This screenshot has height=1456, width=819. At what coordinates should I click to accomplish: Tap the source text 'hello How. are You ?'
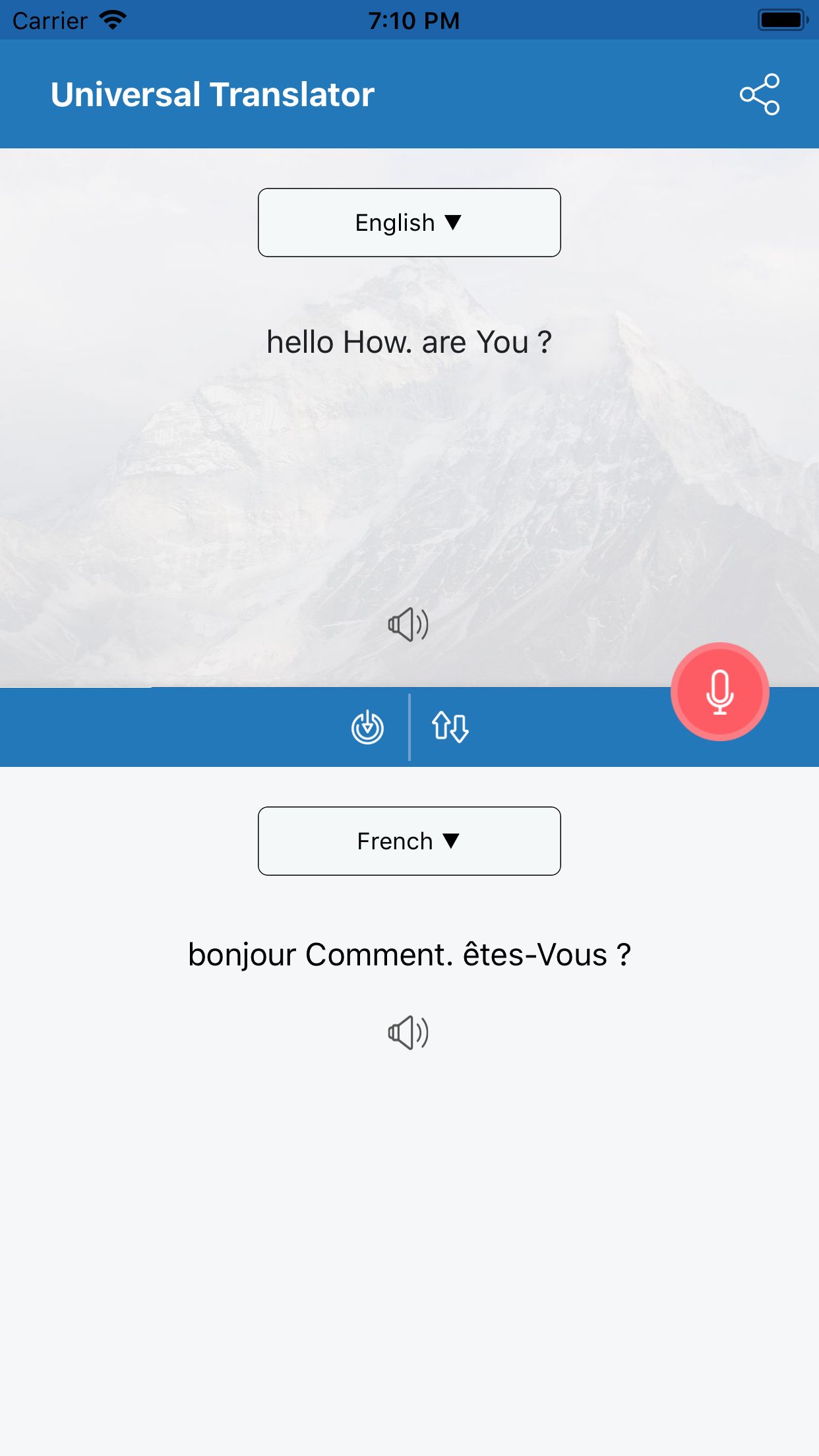409,342
